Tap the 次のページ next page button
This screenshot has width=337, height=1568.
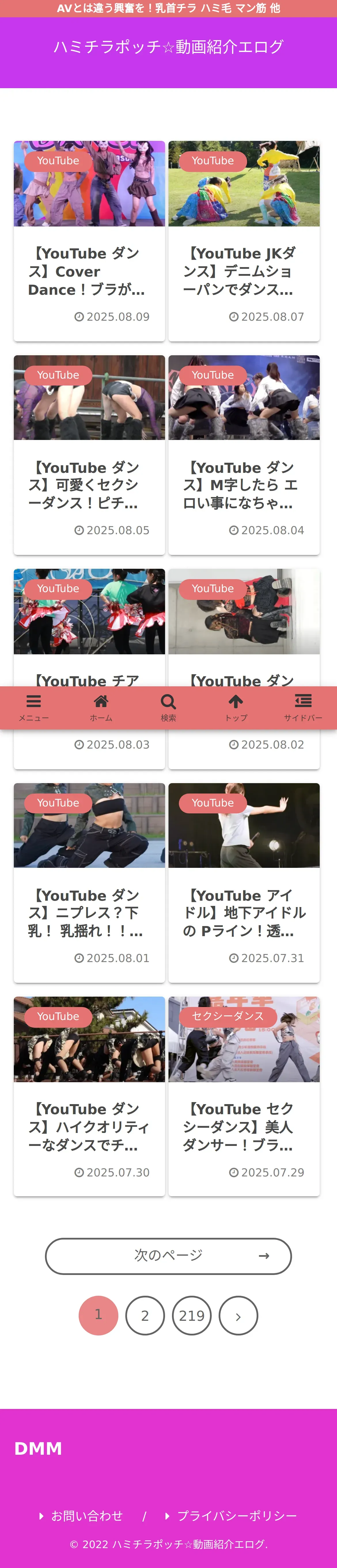[168, 1256]
